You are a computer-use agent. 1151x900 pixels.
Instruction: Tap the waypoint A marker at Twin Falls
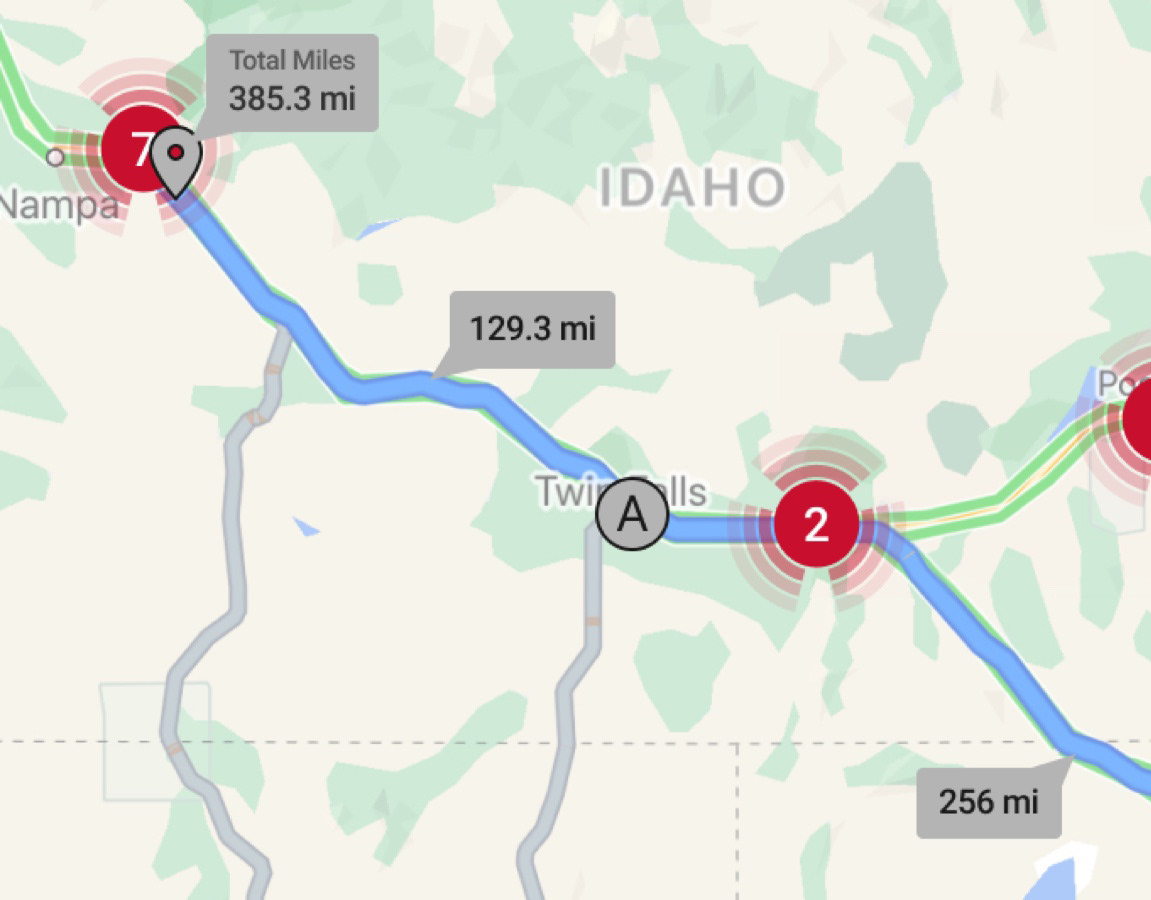point(631,514)
